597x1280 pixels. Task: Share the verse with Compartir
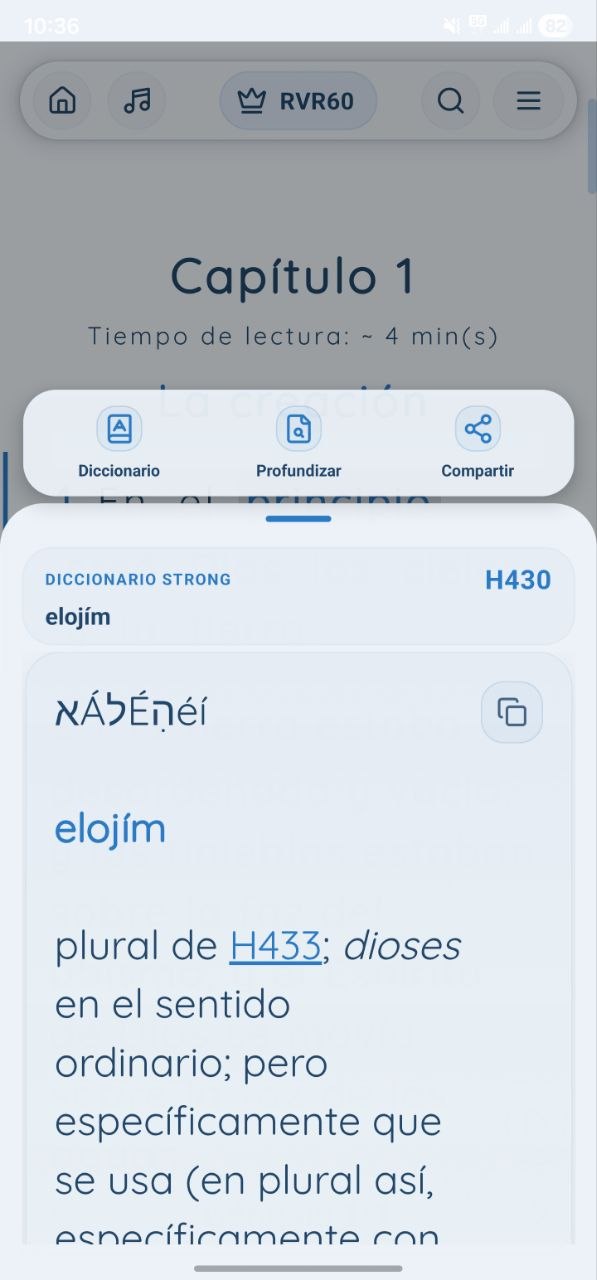click(478, 443)
